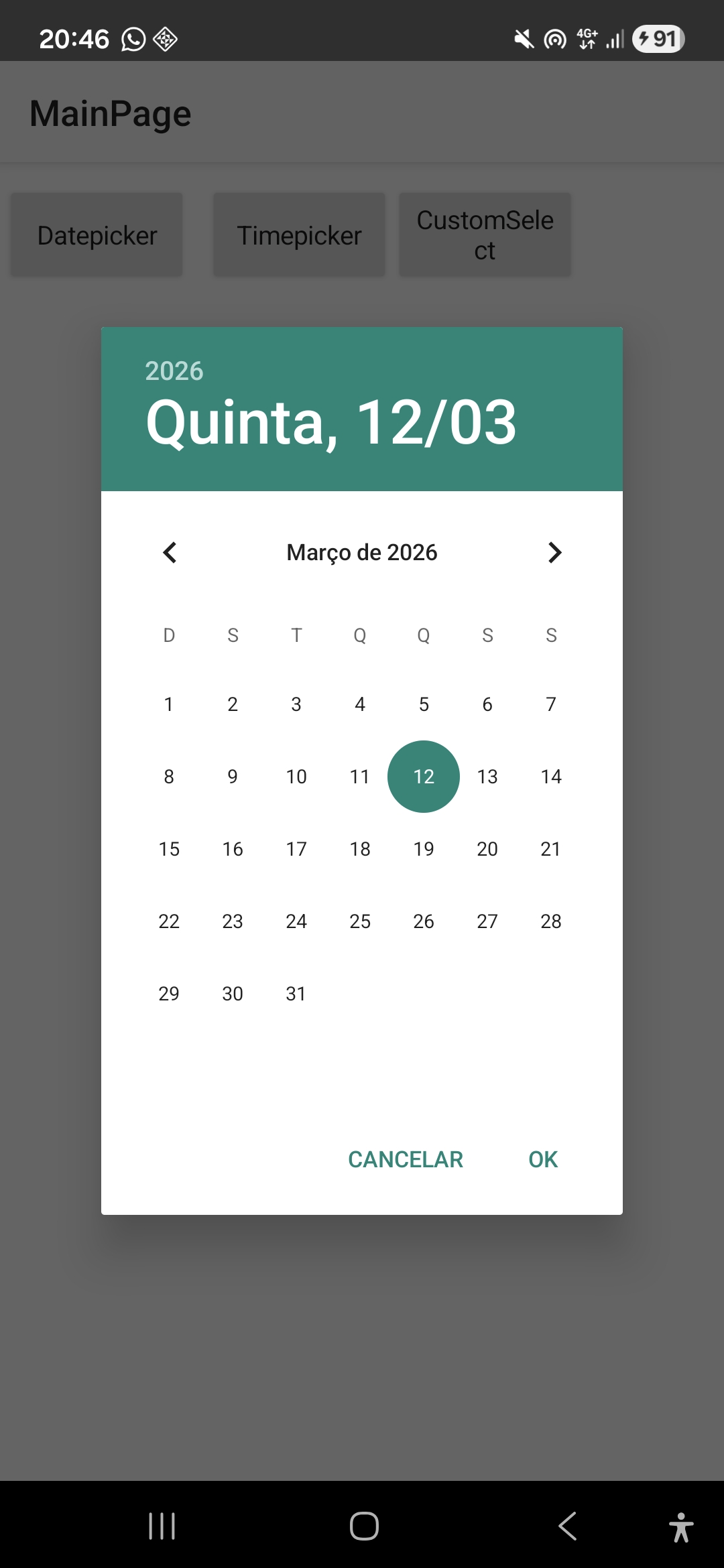Tap the system back button
Viewport: 724px width, 1568px height.
coord(567,1526)
